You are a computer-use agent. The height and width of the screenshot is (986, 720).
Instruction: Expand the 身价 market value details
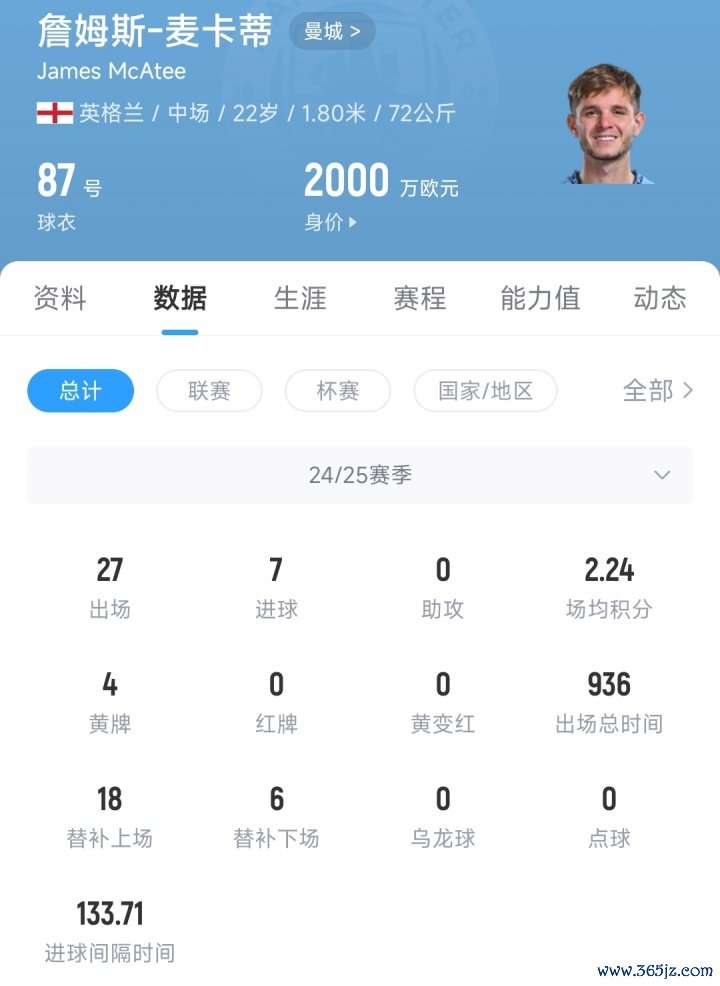pyautogui.click(x=330, y=222)
